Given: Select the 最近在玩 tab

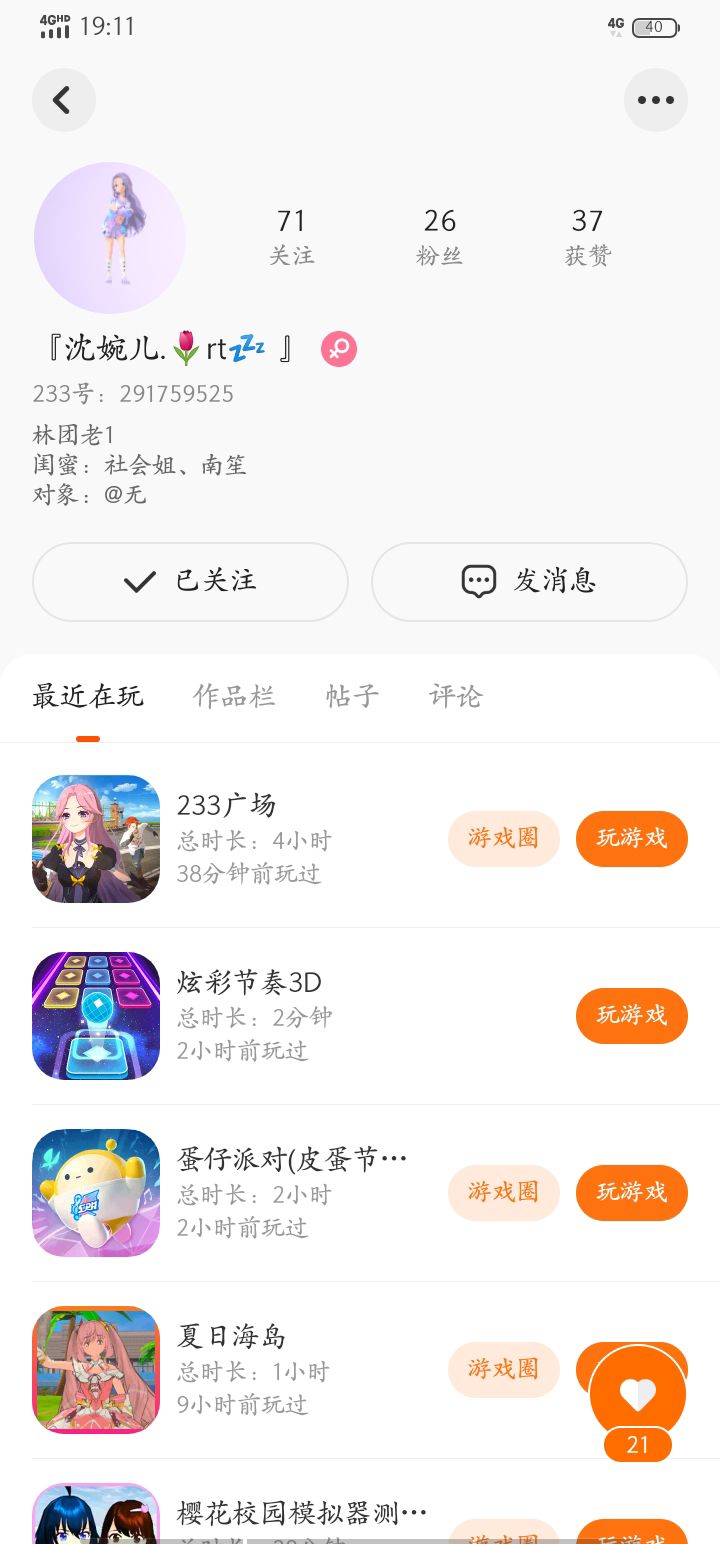Looking at the screenshot, I should click(88, 696).
